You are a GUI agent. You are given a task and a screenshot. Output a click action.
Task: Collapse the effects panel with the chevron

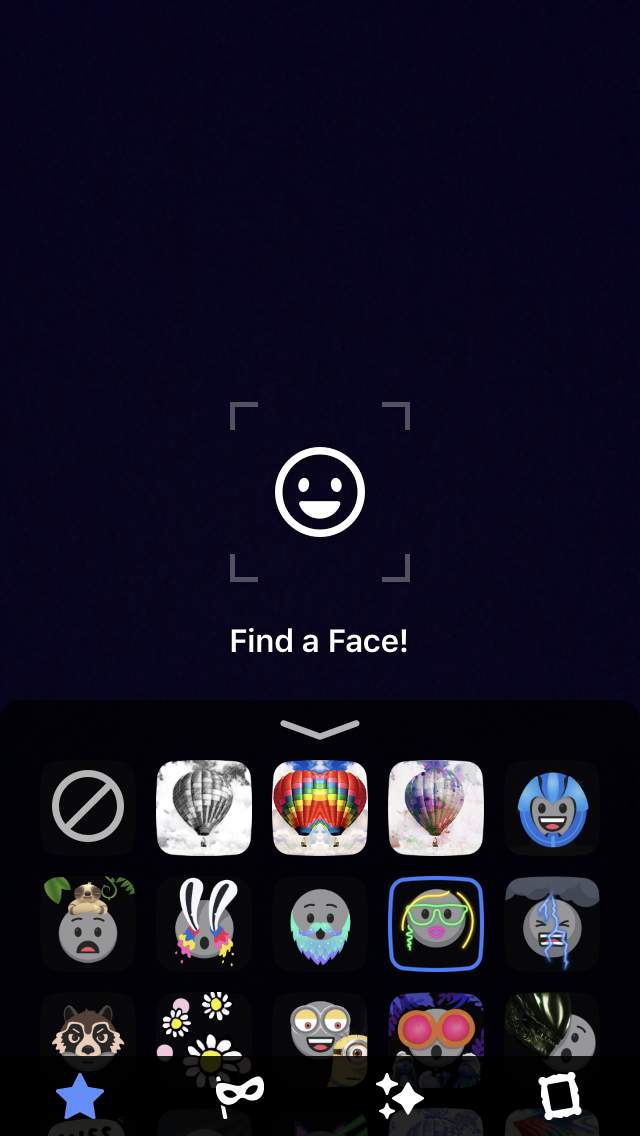coord(320,729)
